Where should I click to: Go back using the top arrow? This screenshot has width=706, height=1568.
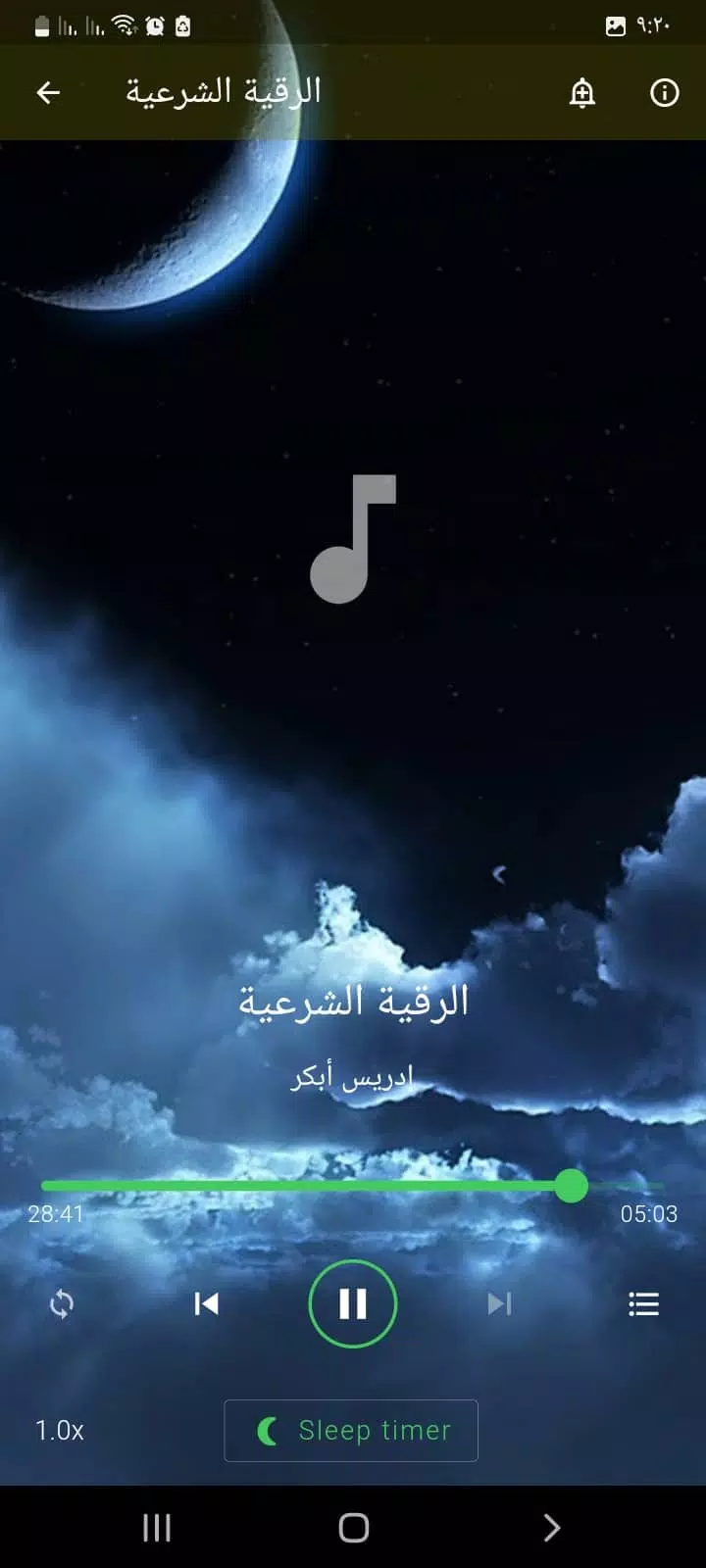[x=48, y=92]
